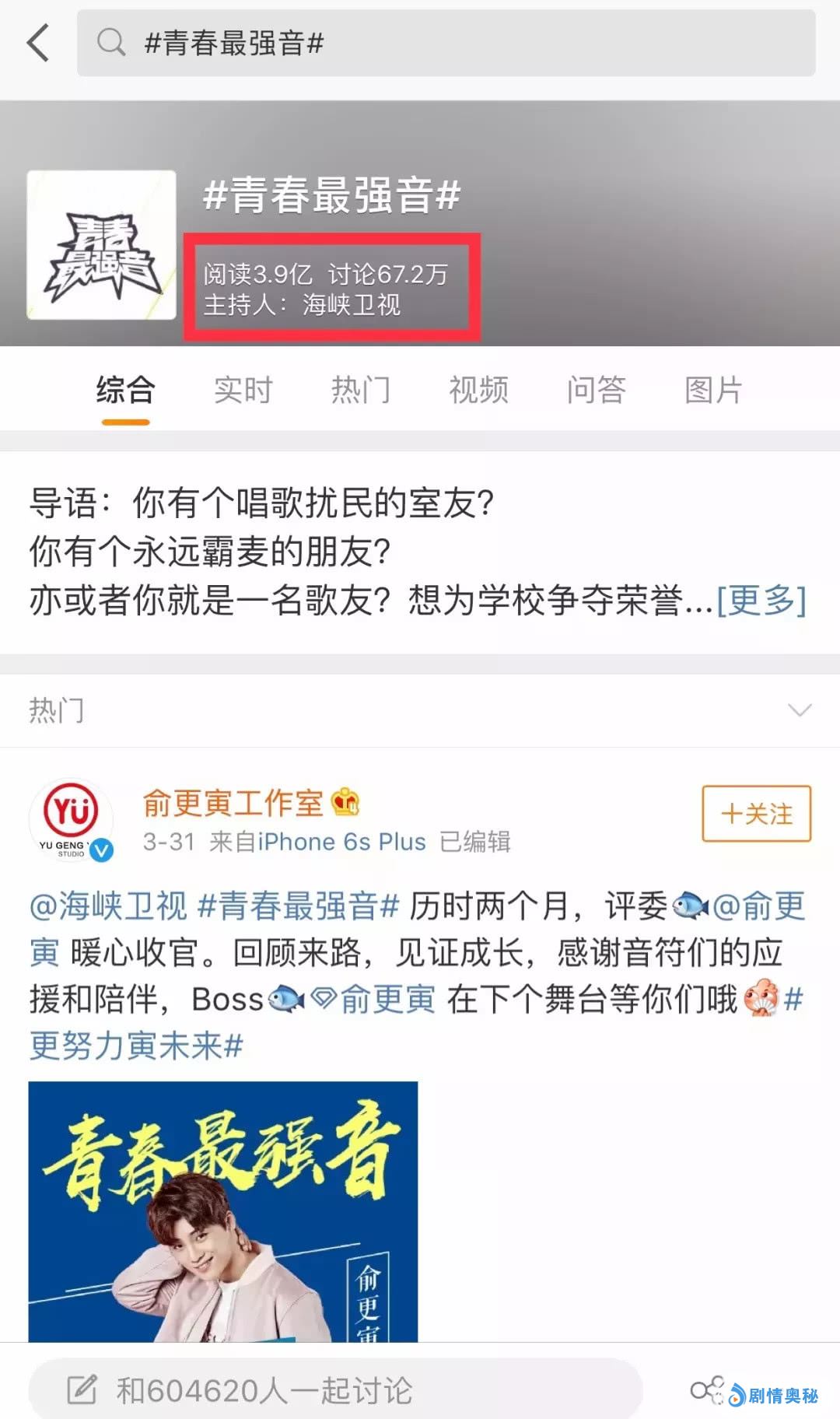Expand the intro with [更多]

761,600
